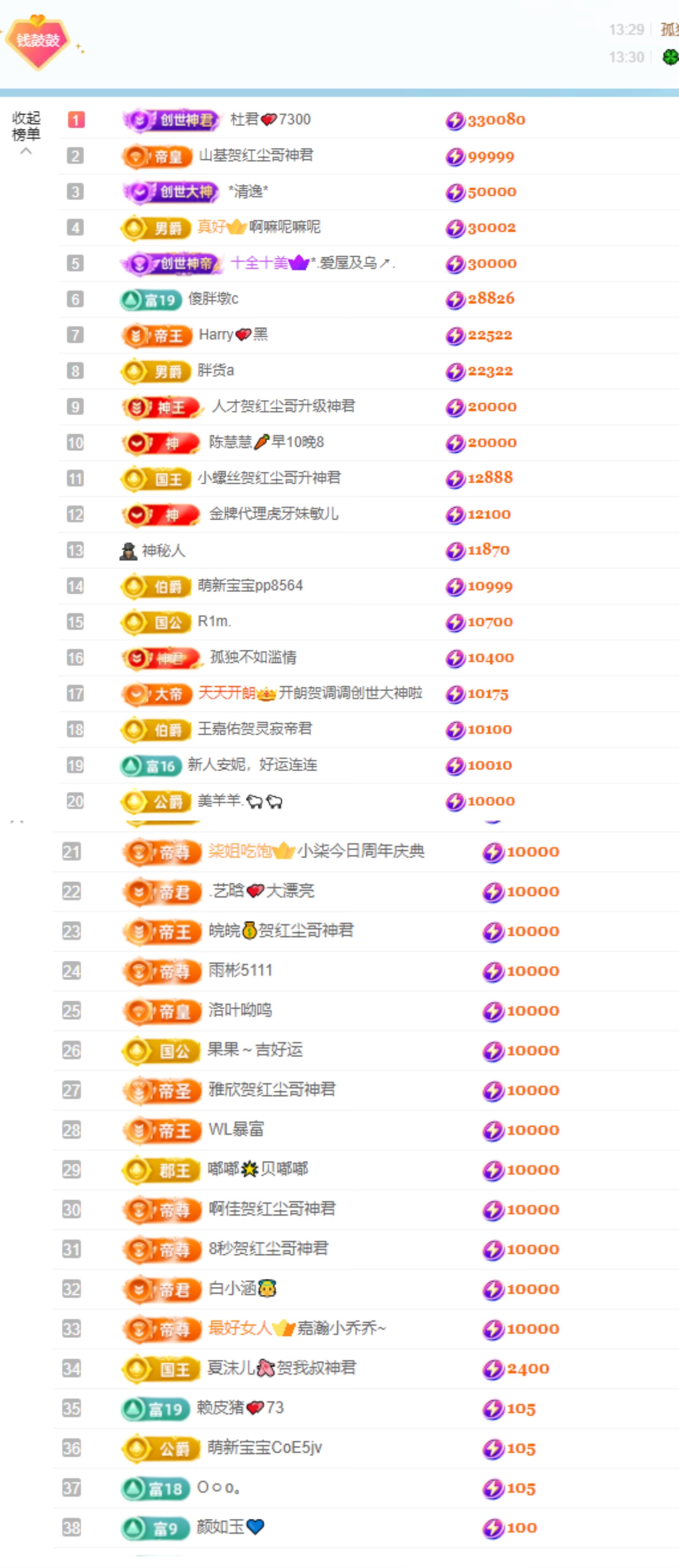Open the 神秘人 entry at rank 13

point(163,550)
